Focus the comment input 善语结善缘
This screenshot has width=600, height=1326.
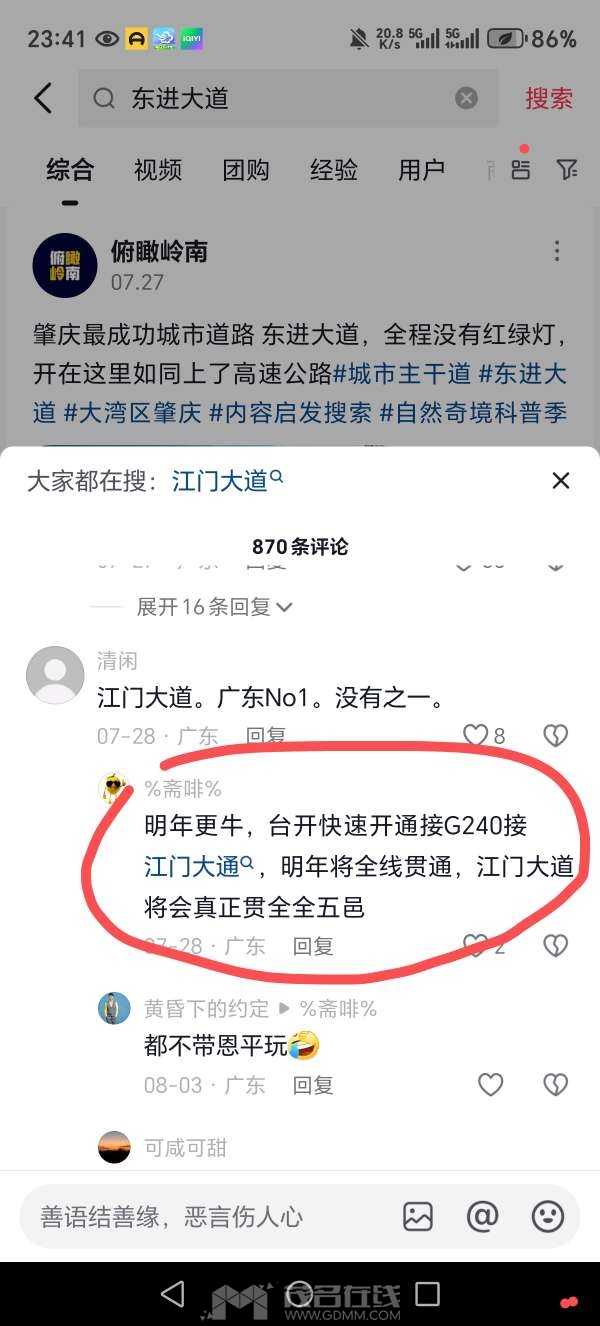point(200,1216)
